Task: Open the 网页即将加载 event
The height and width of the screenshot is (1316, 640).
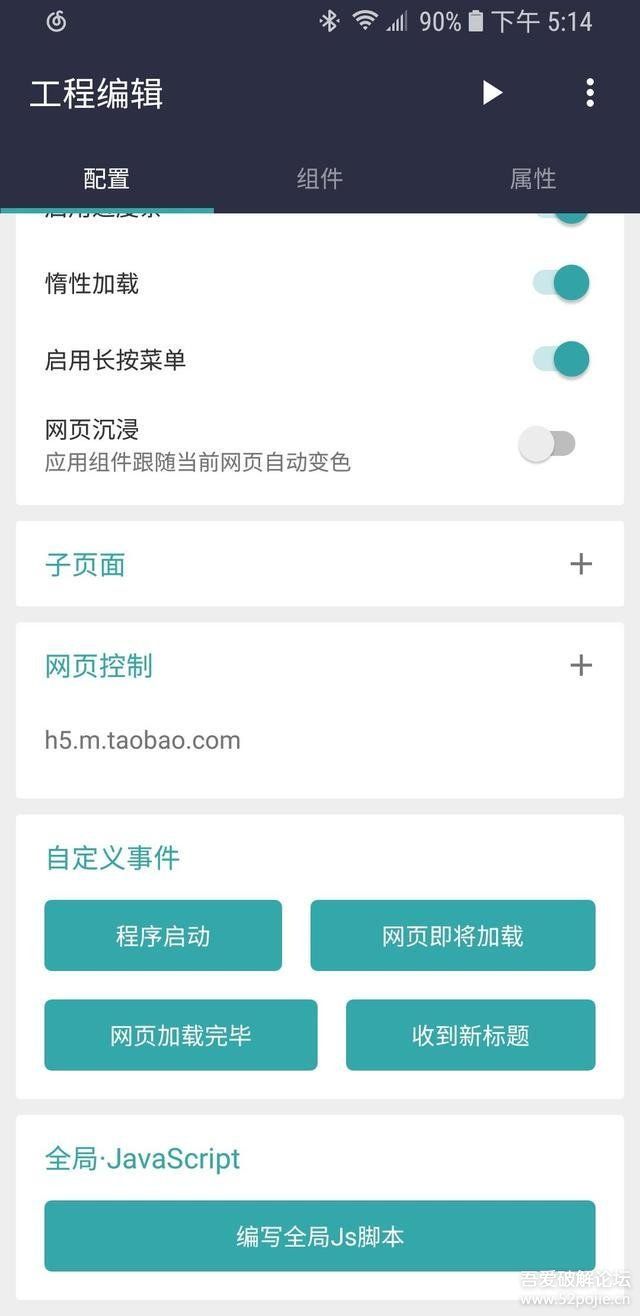Action: [453, 936]
